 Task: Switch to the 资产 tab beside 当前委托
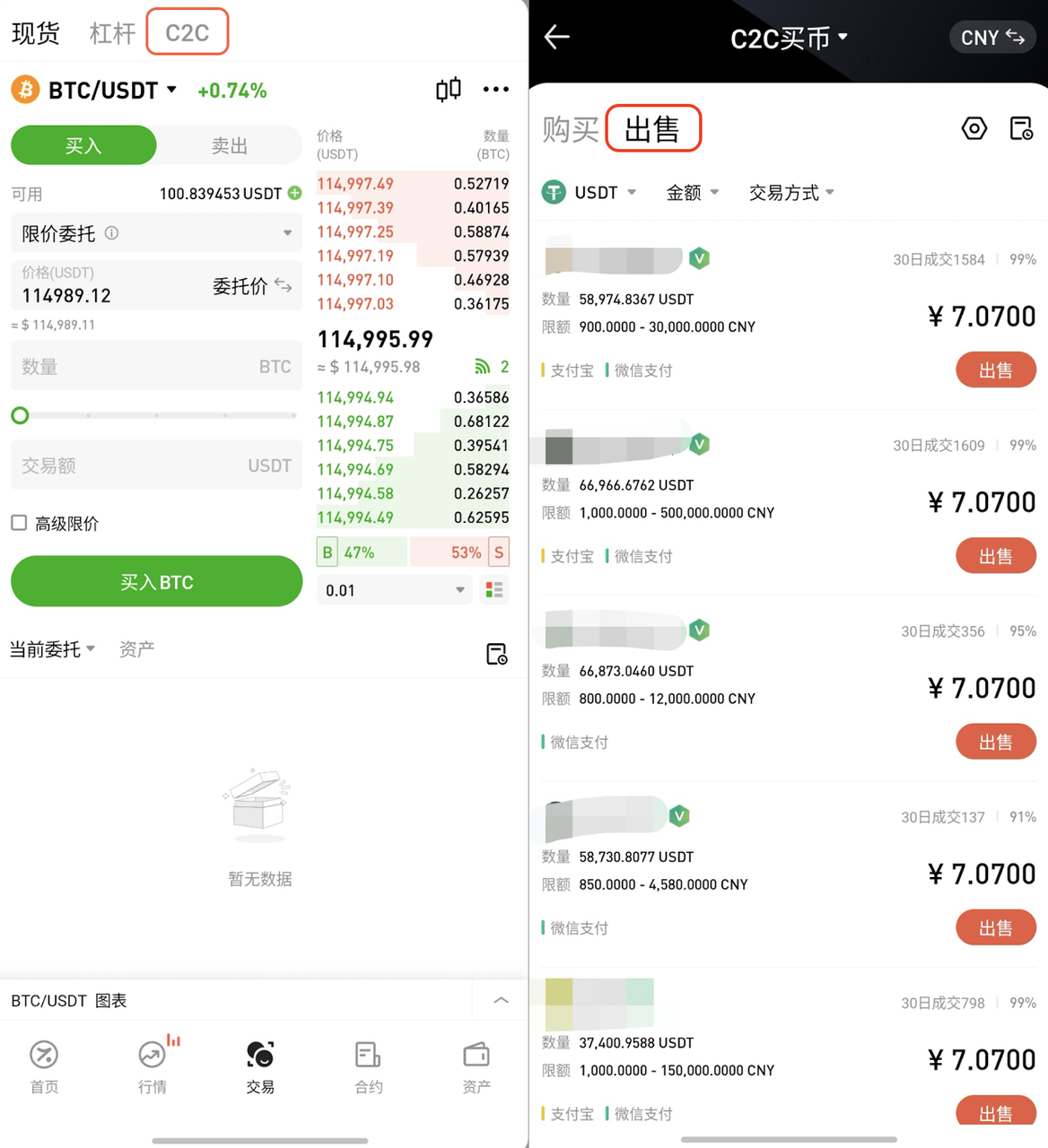click(x=136, y=649)
